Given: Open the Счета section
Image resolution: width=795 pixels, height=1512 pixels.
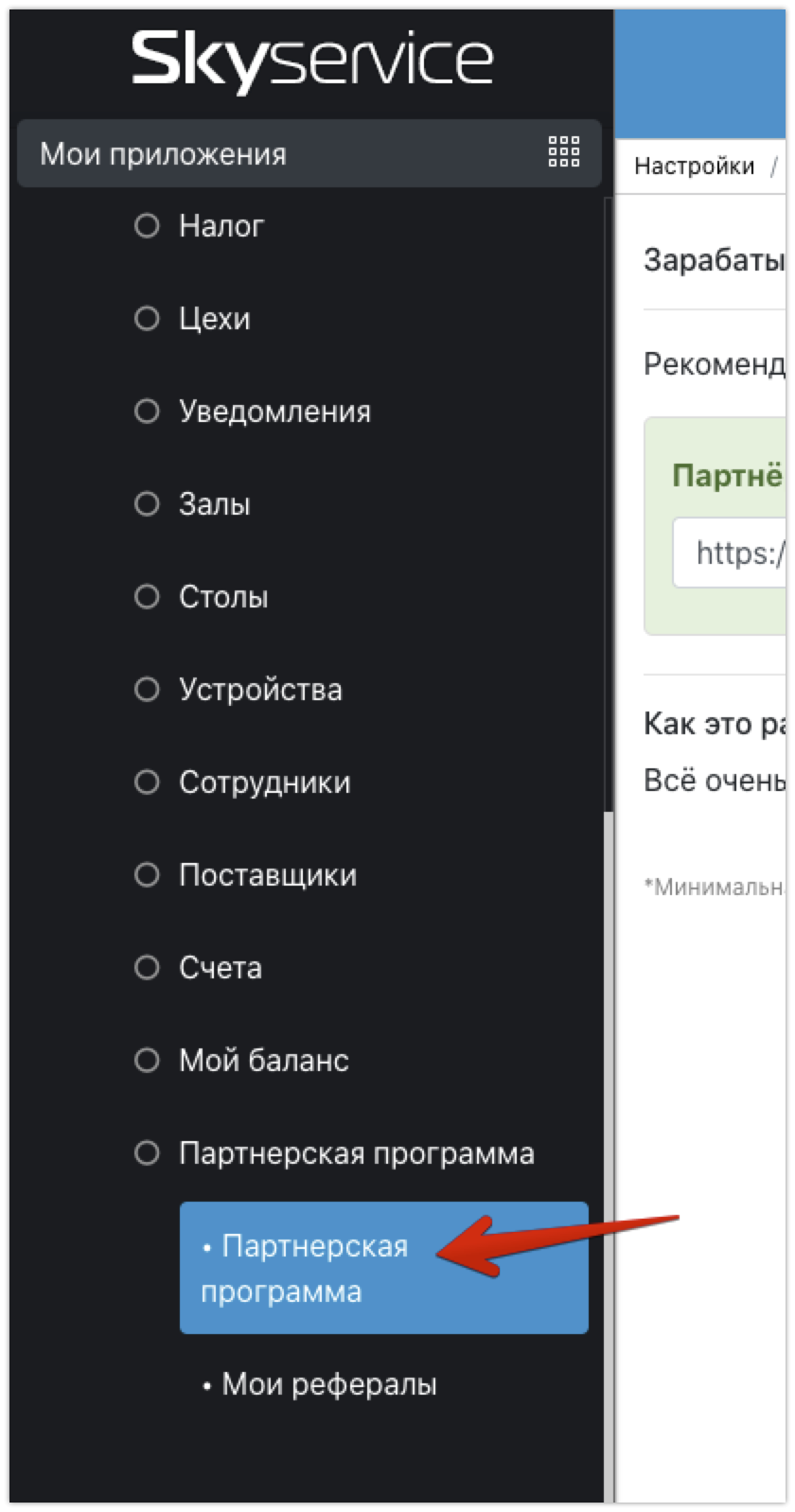Looking at the screenshot, I should click(220, 968).
